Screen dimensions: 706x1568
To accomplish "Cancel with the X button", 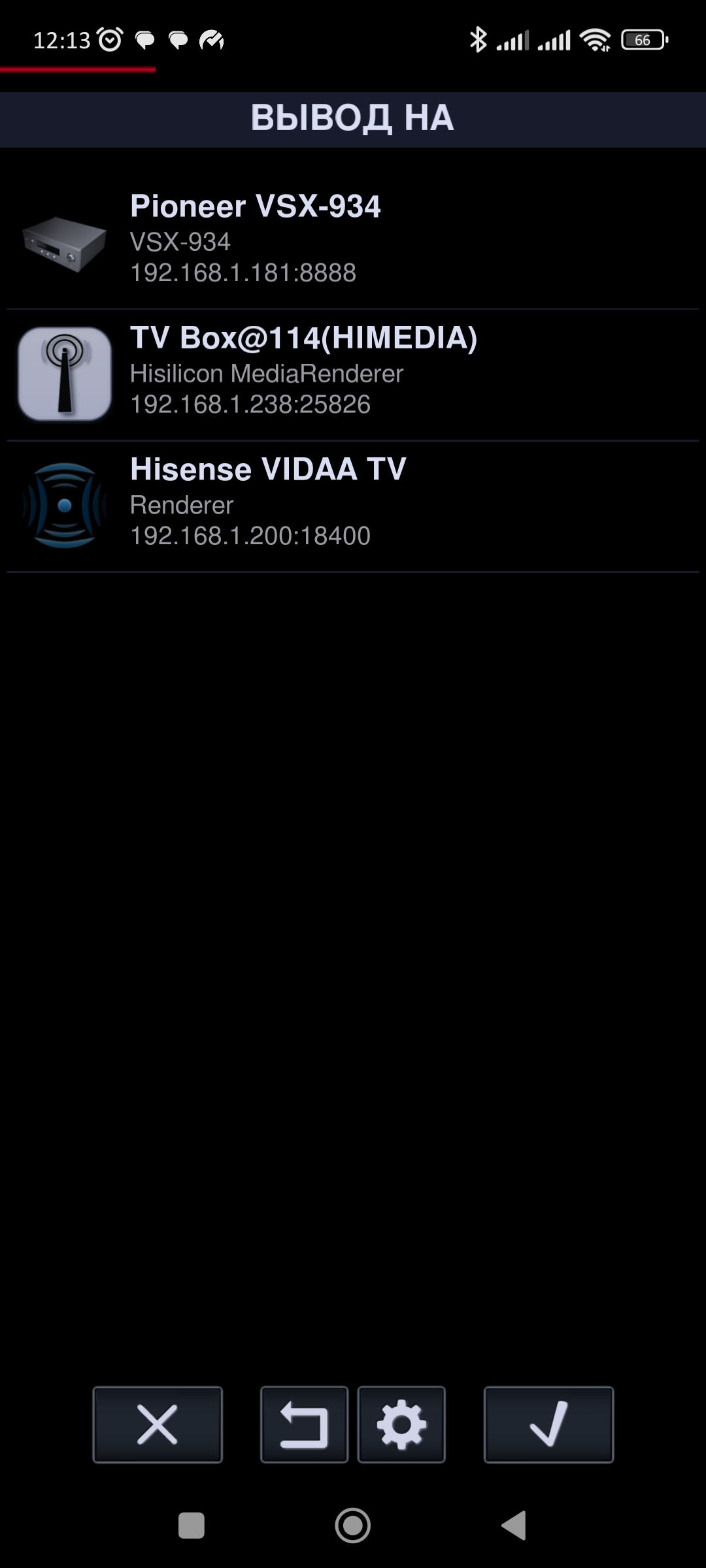I will point(158,1424).
